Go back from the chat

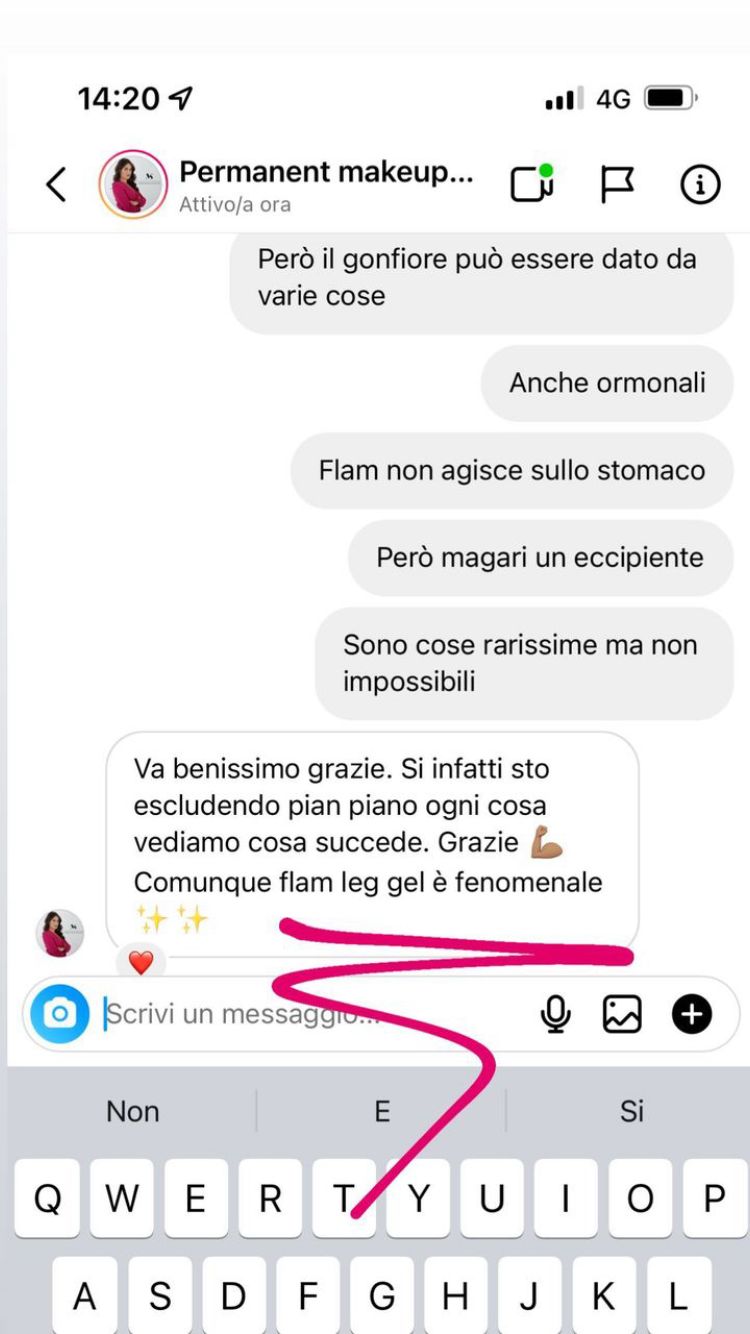(x=56, y=184)
